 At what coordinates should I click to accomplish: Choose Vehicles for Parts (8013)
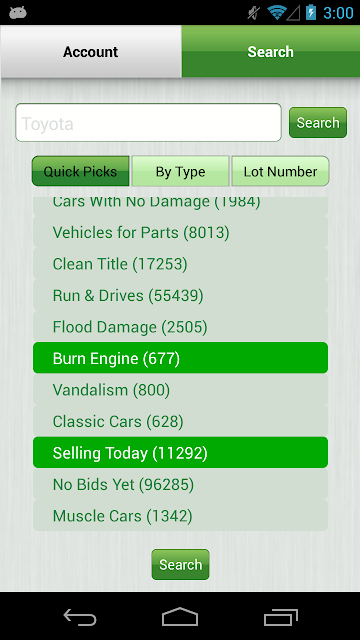pos(180,232)
